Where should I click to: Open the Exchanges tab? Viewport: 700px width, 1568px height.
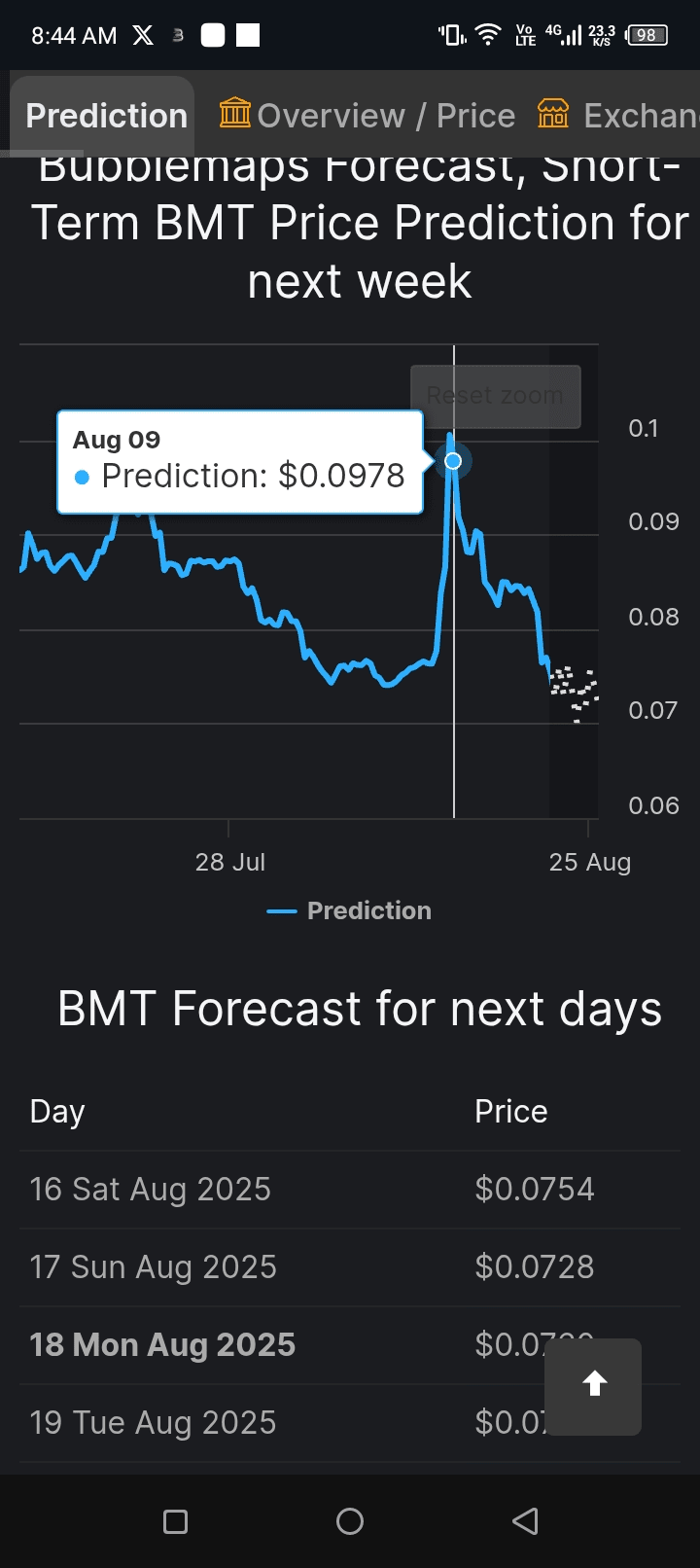pyautogui.click(x=618, y=116)
